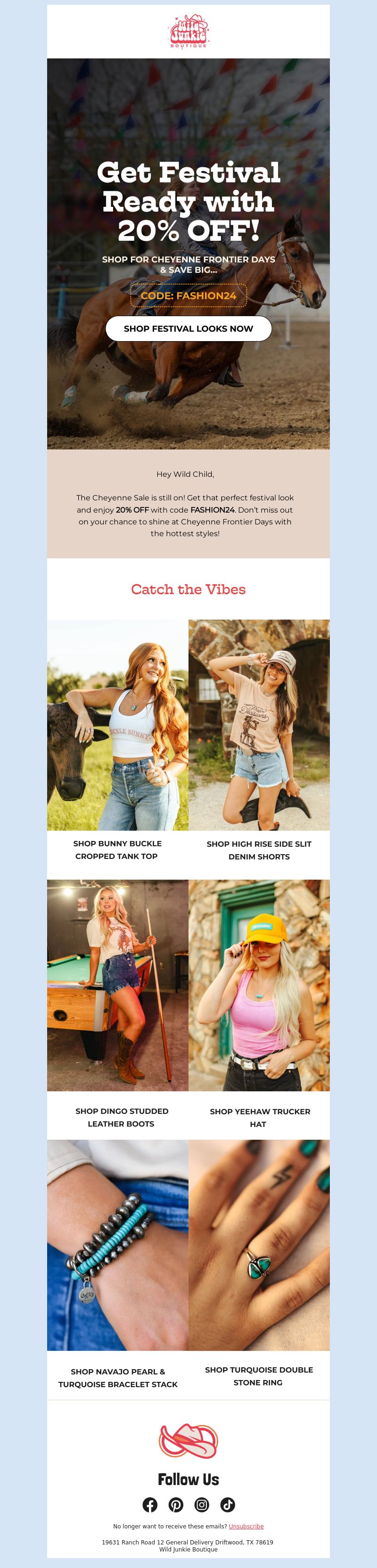Tap the Unsubscribe link
377x1568 pixels.
coord(246,1526)
